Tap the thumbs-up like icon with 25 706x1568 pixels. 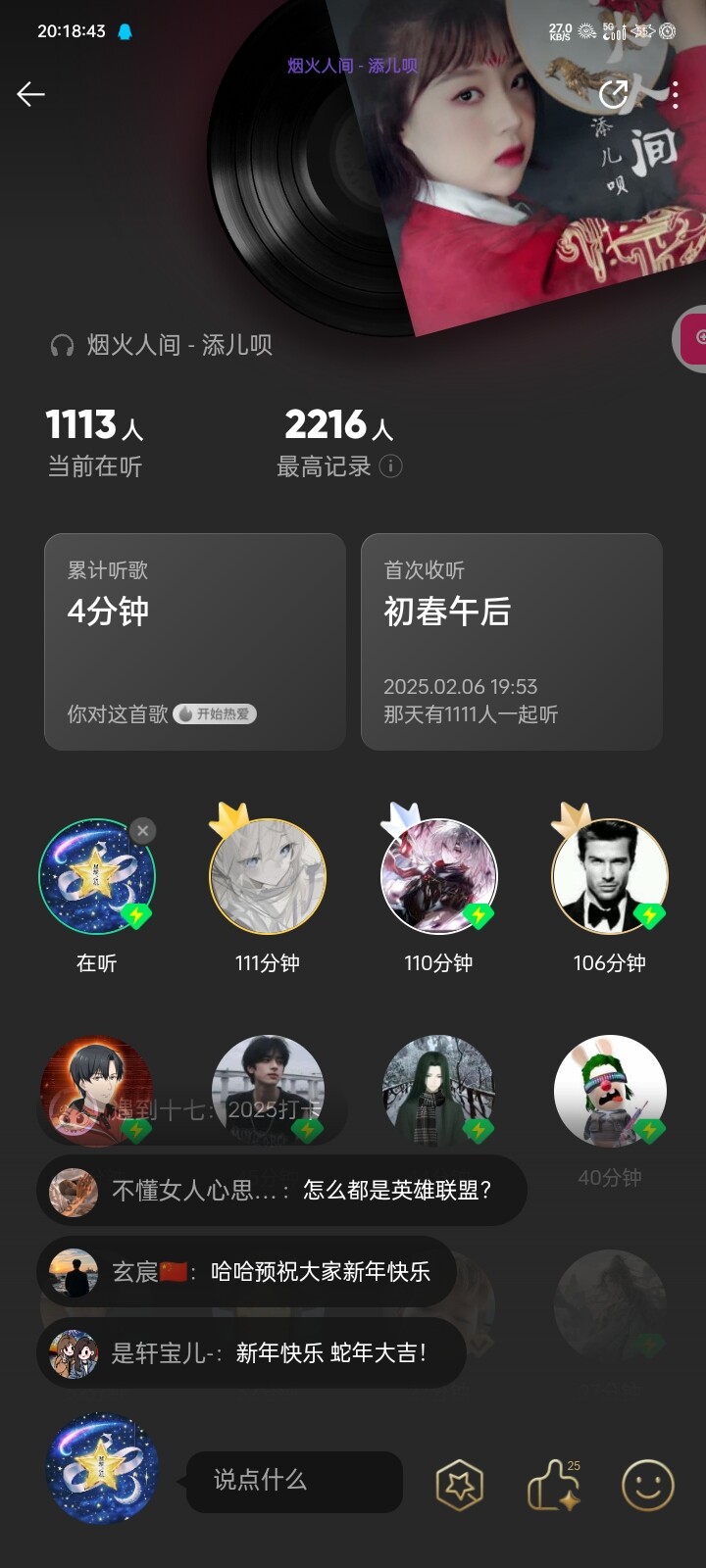pyautogui.click(x=555, y=1485)
